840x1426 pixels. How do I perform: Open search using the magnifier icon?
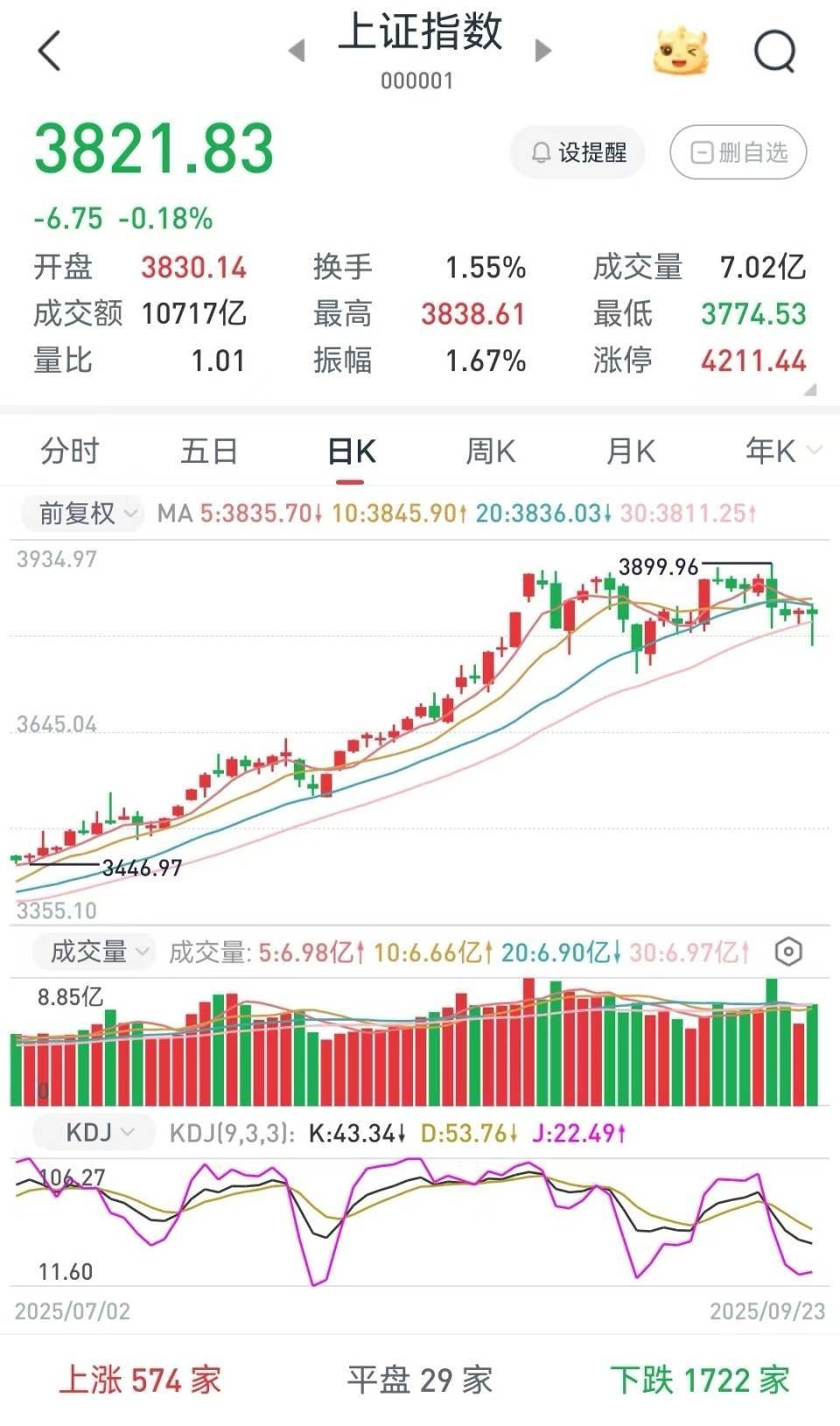(771, 49)
